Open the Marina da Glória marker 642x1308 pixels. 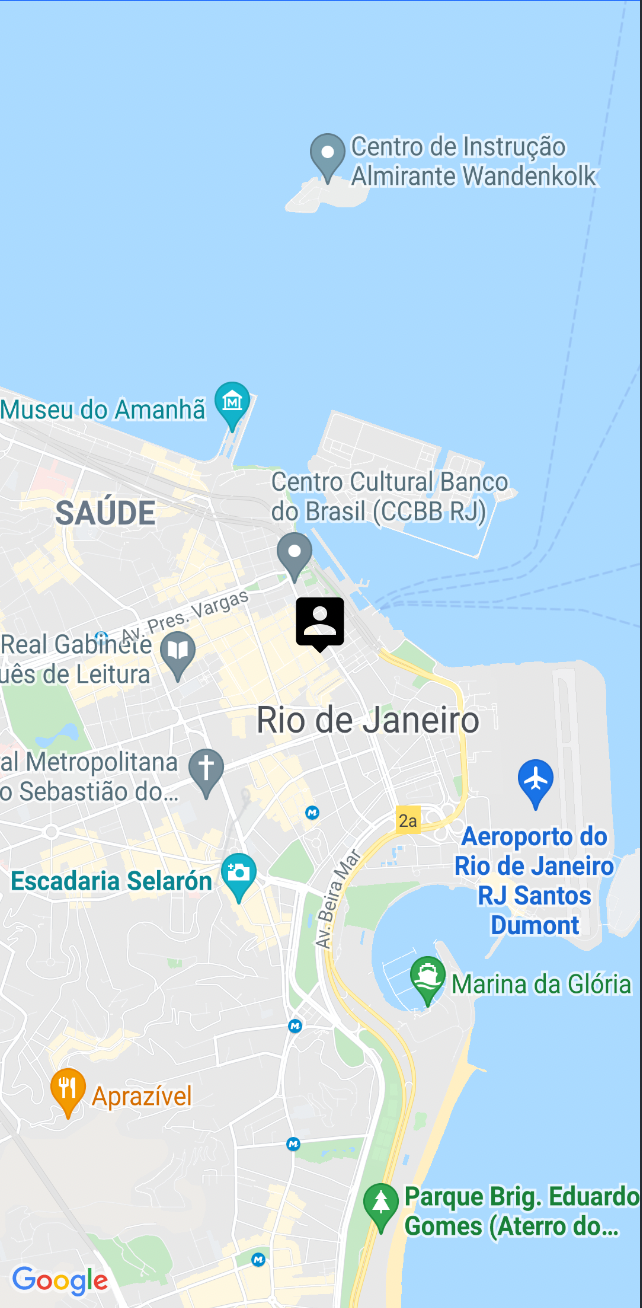tap(428, 981)
